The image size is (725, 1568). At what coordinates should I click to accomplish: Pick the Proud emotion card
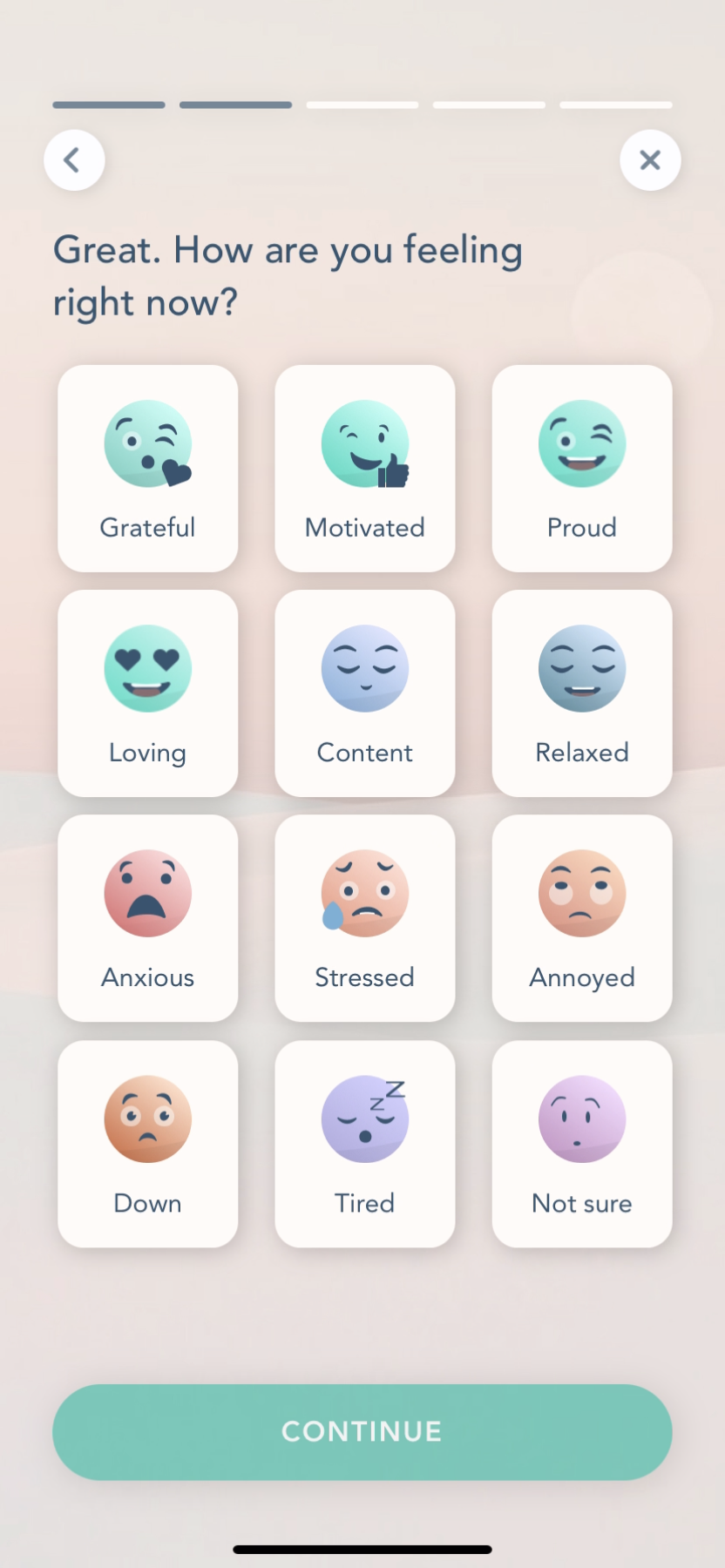point(582,469)
